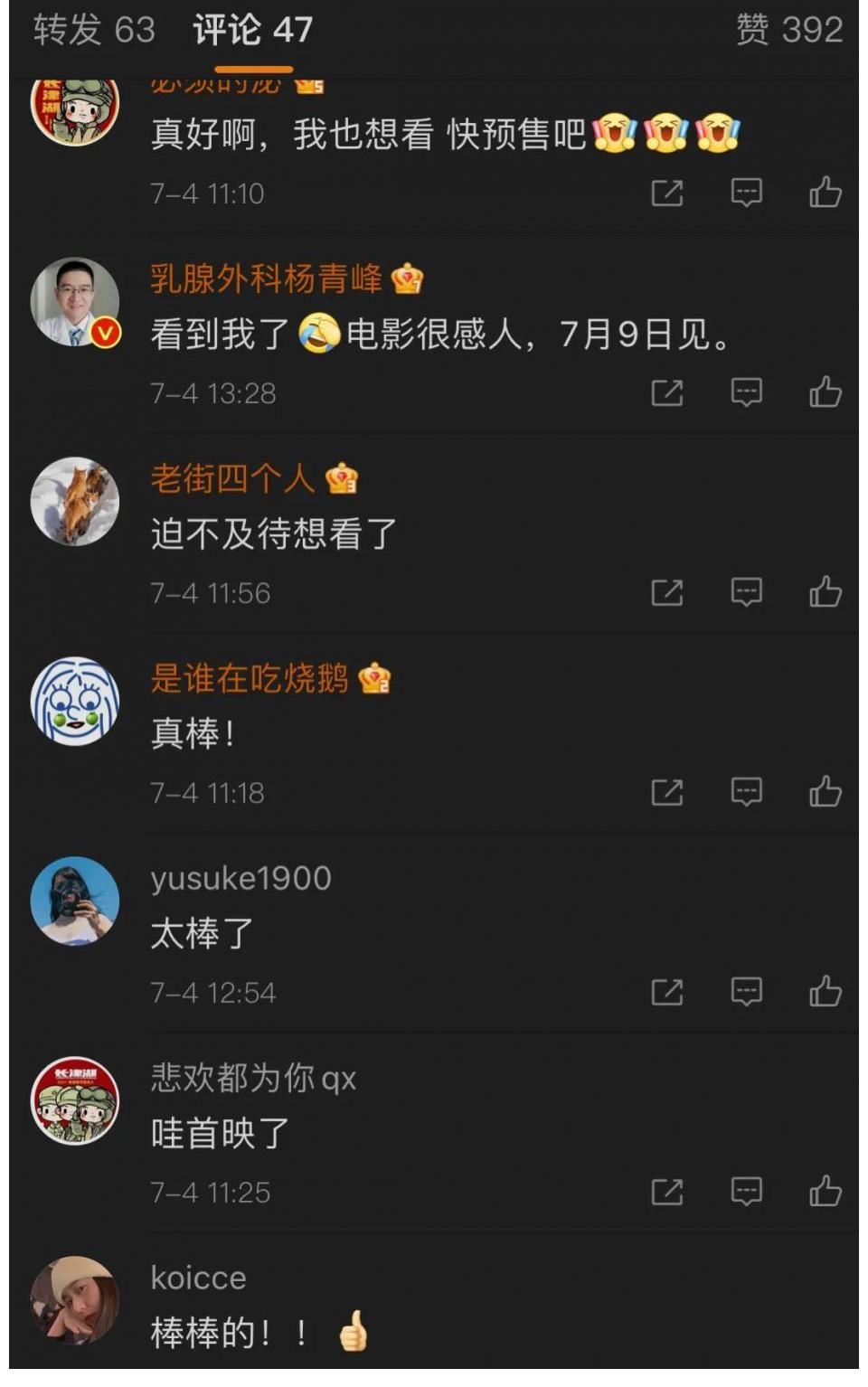Like yusuke1900's comment

(x=825, y=992)
